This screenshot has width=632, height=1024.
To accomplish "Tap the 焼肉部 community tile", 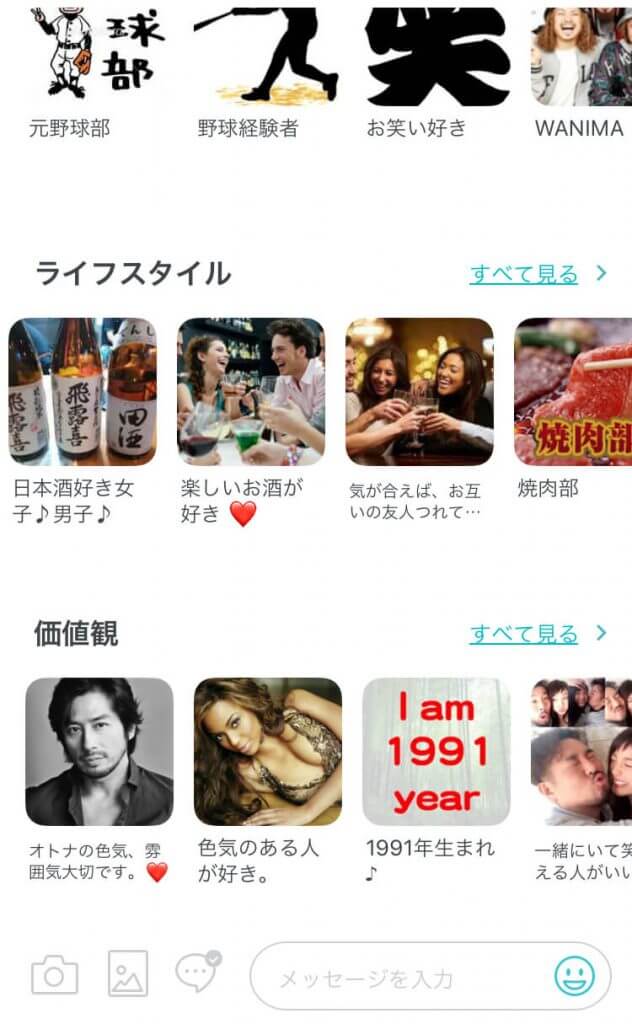I will point(573,392).
